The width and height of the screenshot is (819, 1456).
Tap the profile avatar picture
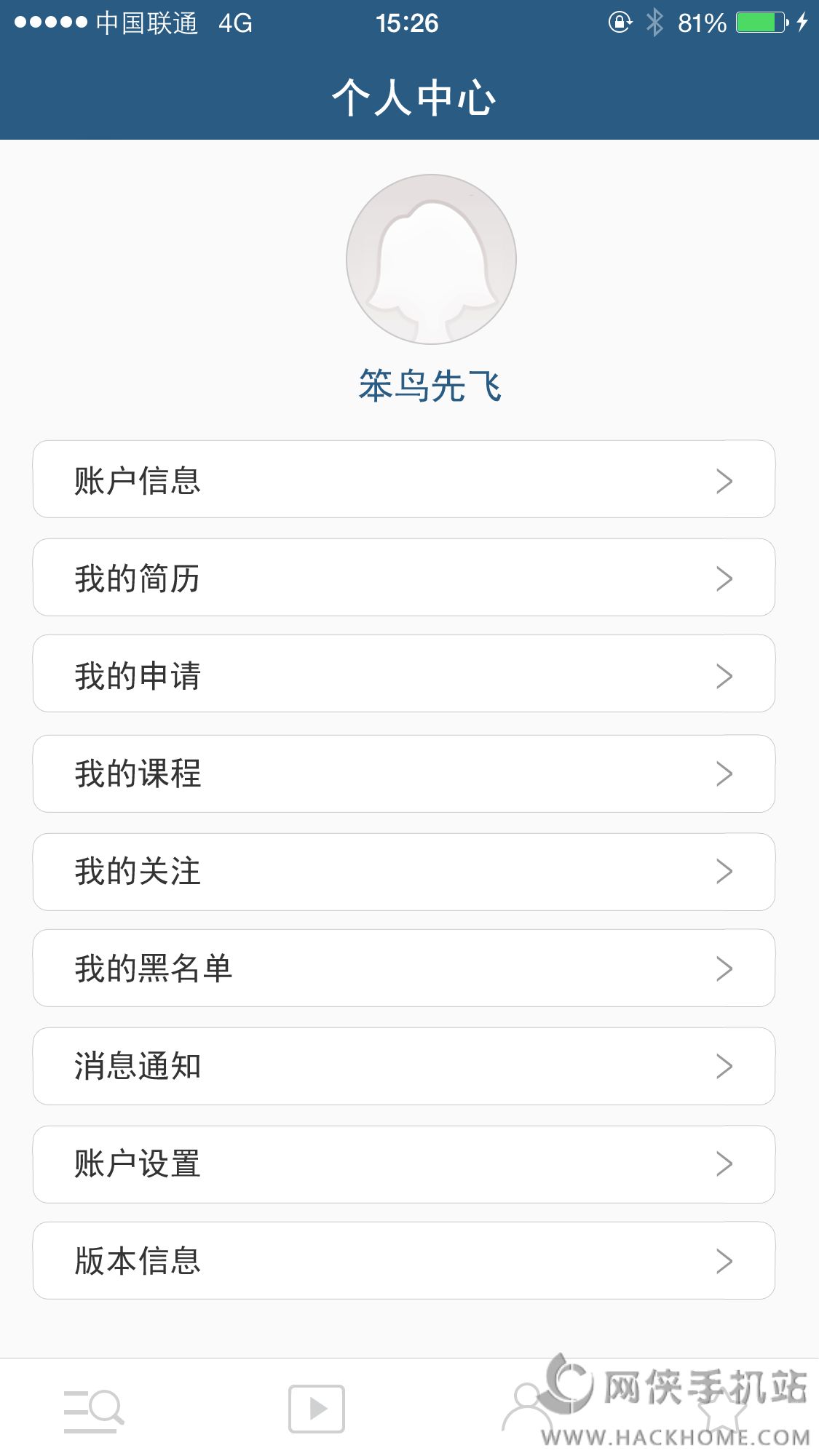[431, 259]
